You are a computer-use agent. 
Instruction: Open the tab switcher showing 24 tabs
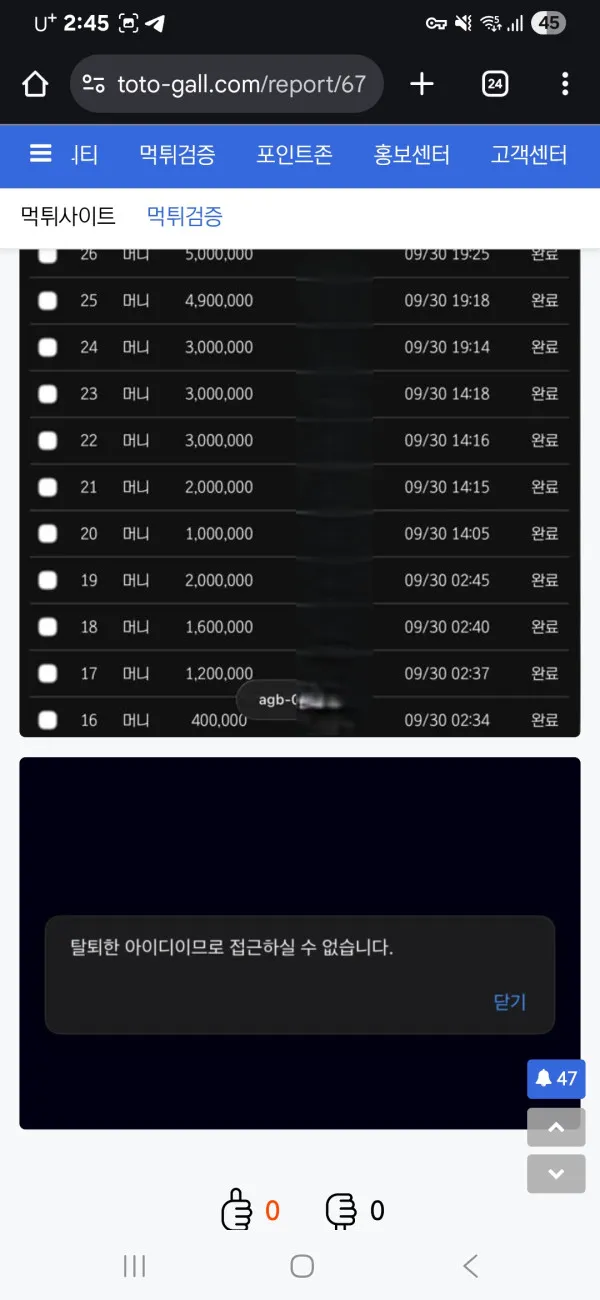[495, 84]
